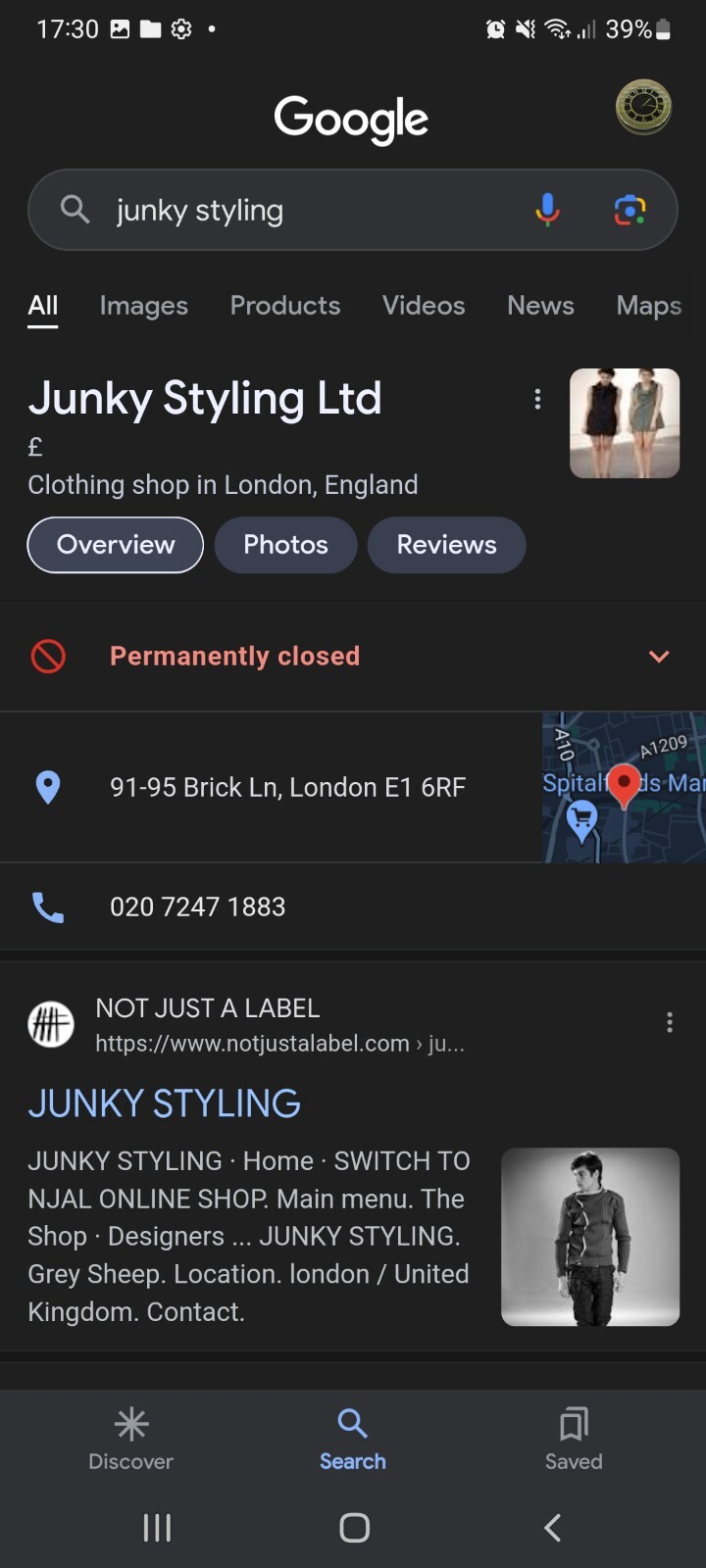Viewport: 706px width, 1568px height.
Task: Switch to the News tab
Action: (x=540, y=305)
